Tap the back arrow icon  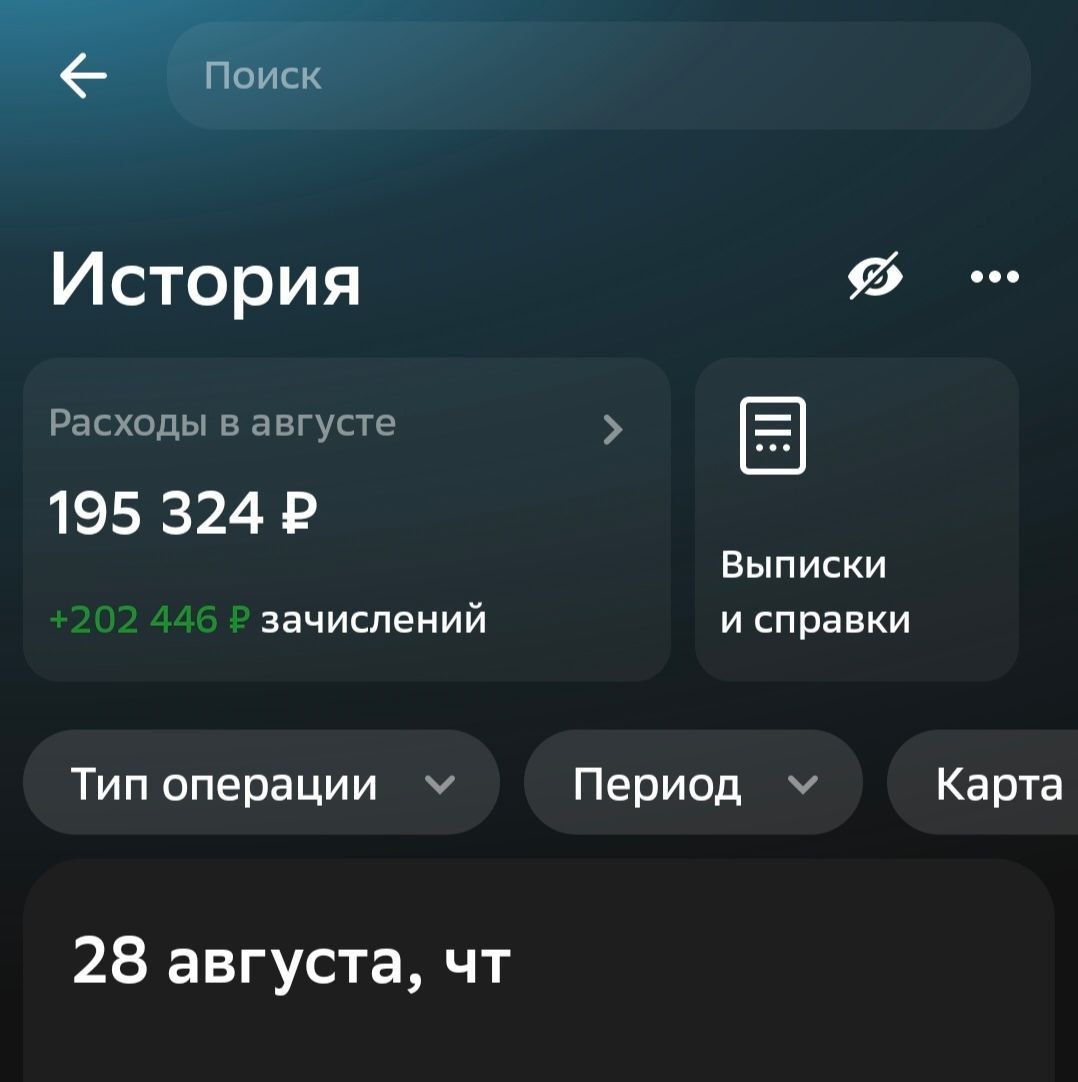click(x=83, y=74)
